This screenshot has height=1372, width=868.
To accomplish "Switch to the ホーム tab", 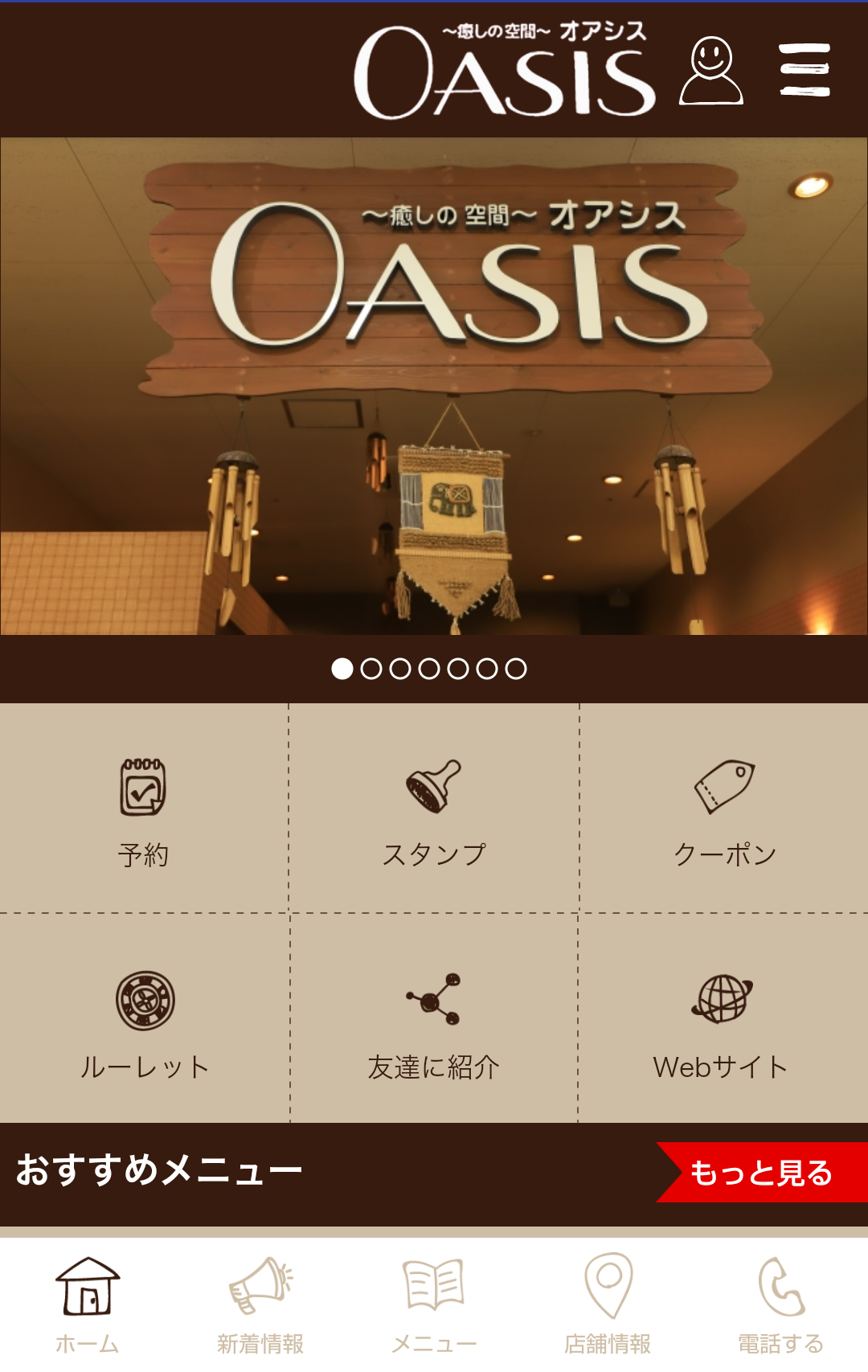I will 88,1304.
